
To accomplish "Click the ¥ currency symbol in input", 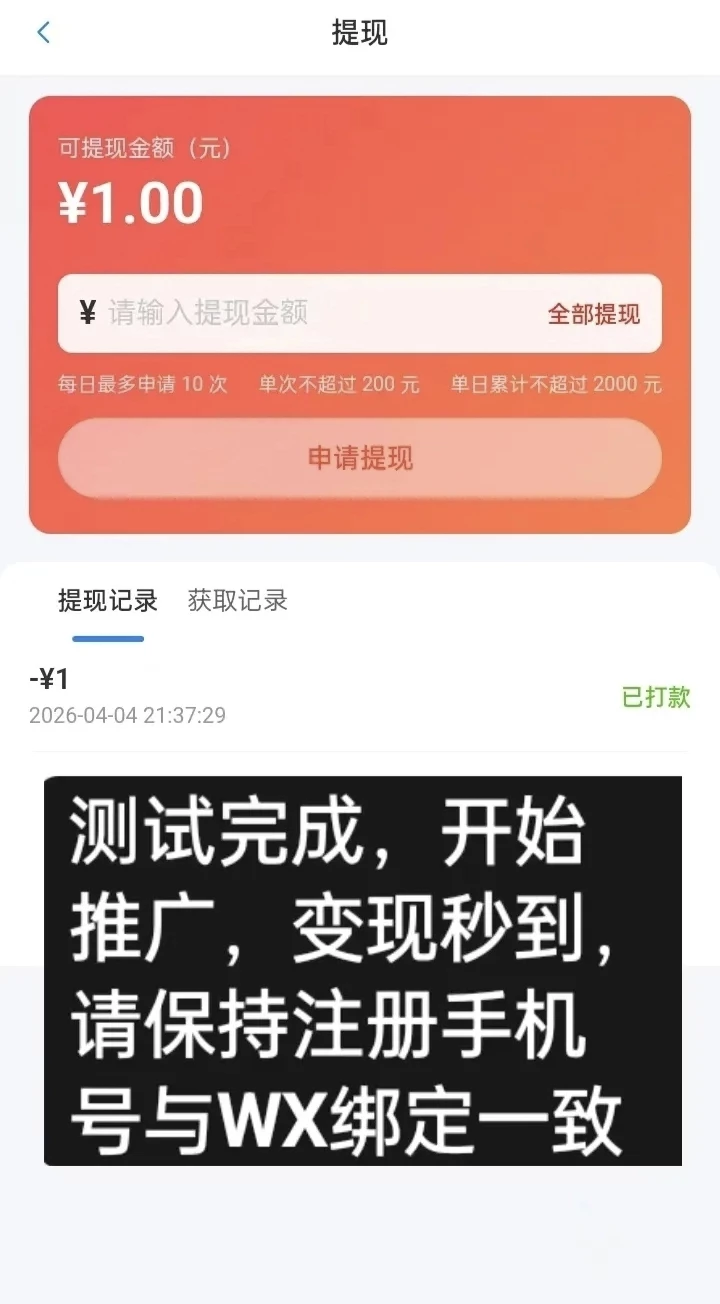I will (x=88, y=313).
